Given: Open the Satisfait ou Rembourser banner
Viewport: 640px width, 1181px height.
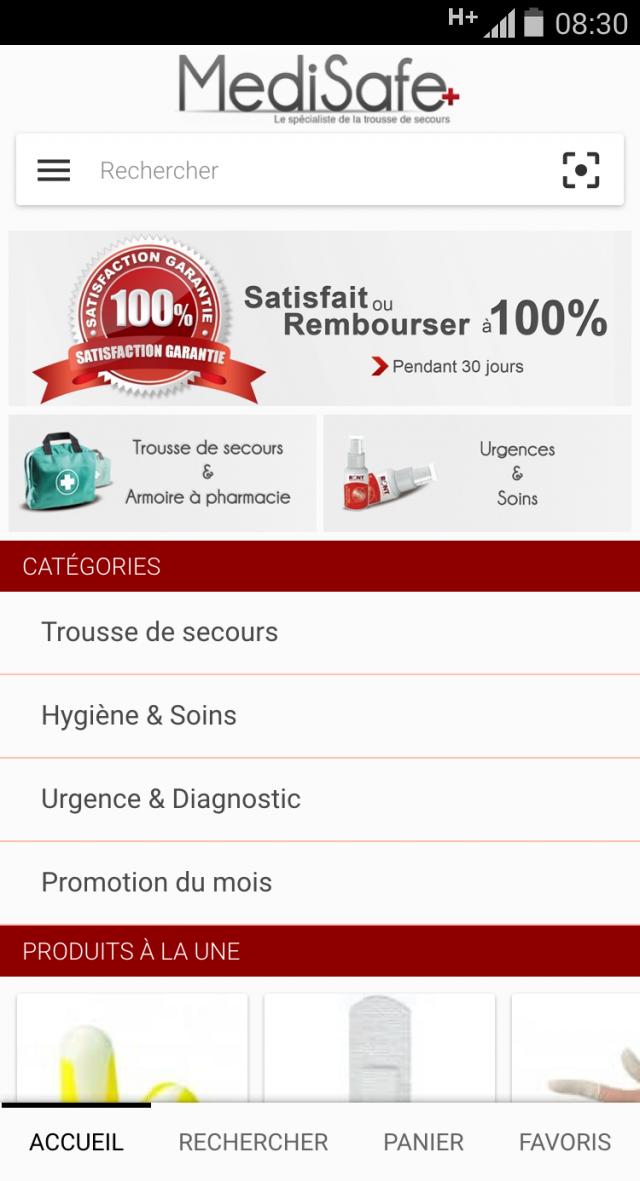Looking at the screenshot, I should [320, 319].
